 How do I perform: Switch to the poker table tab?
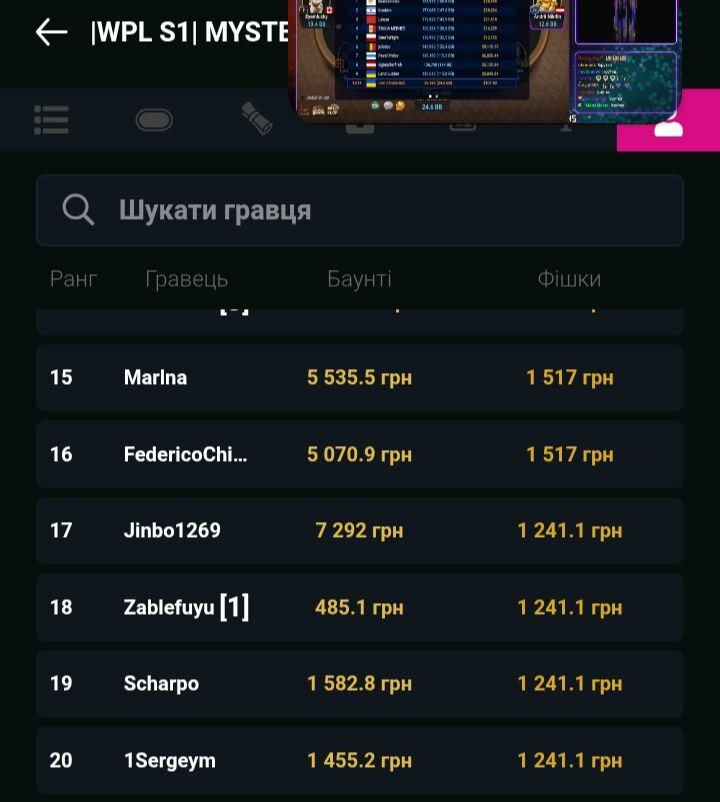pyautogui.click(x=154, y=120)
